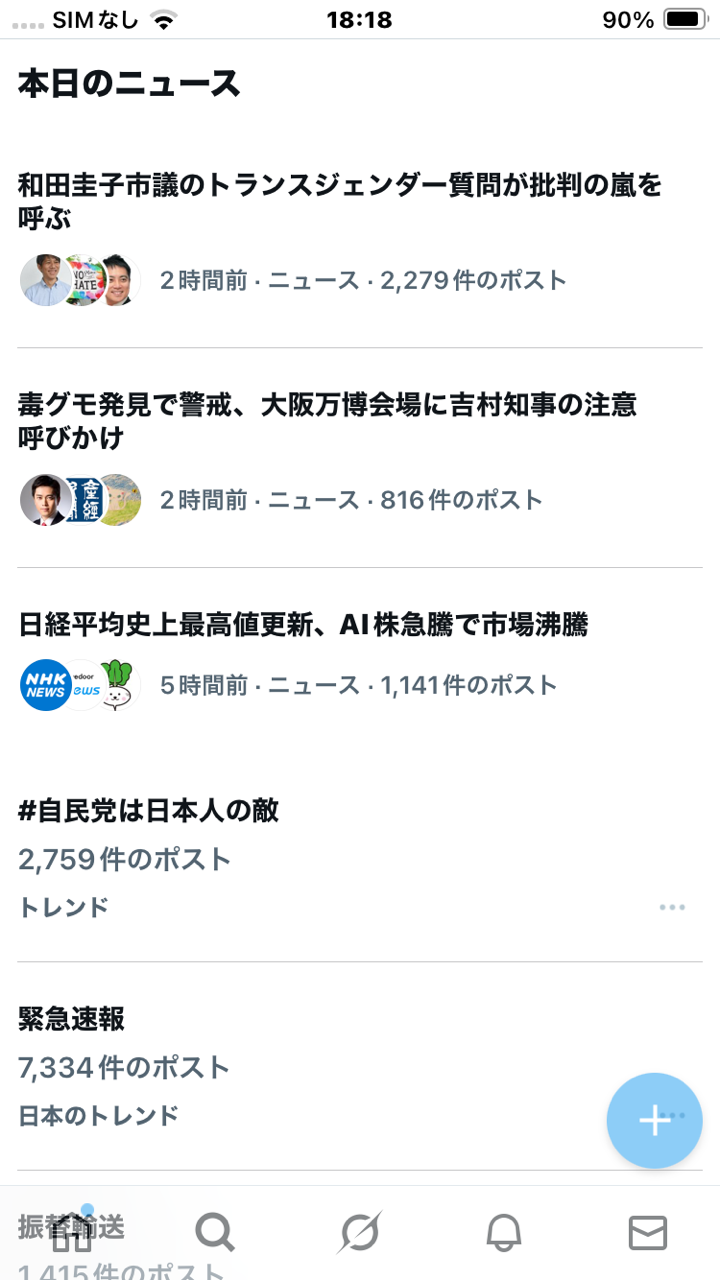Open the notifications bell tab
720x1280 pixels.
click(x=503, y=1232)
